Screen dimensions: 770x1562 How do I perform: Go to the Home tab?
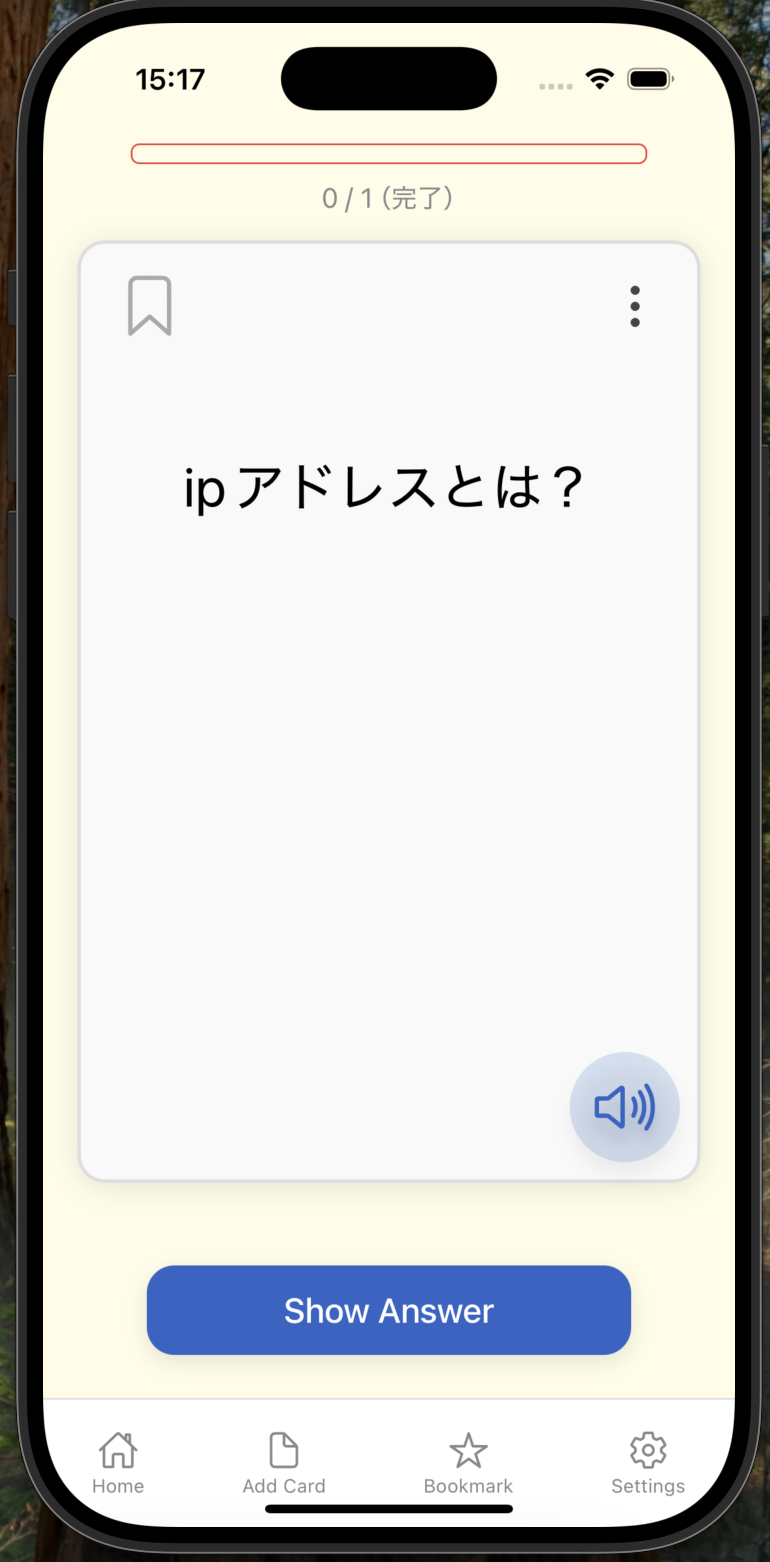click(118, 1462)
